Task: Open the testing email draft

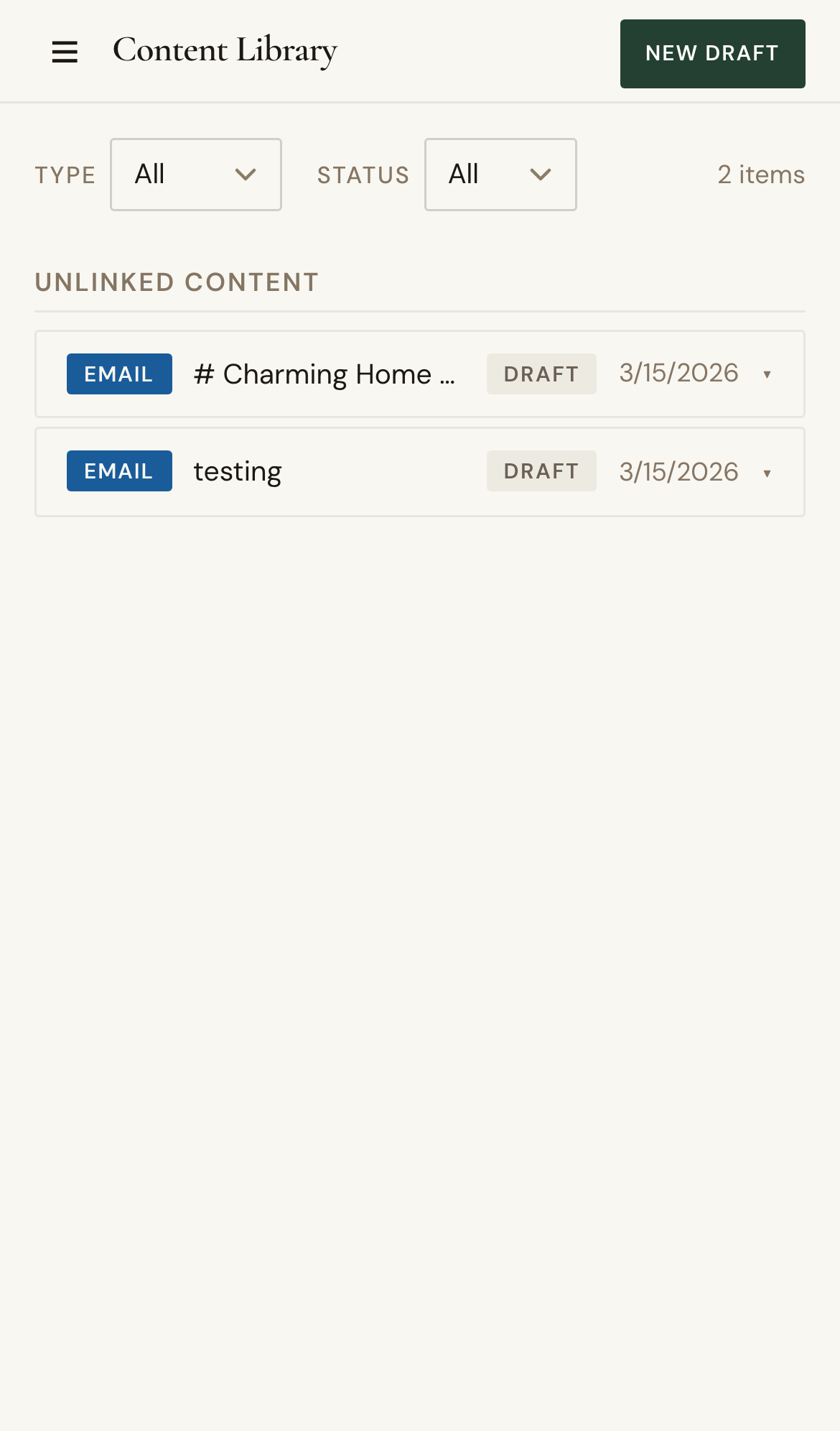Action: point(237,471)
